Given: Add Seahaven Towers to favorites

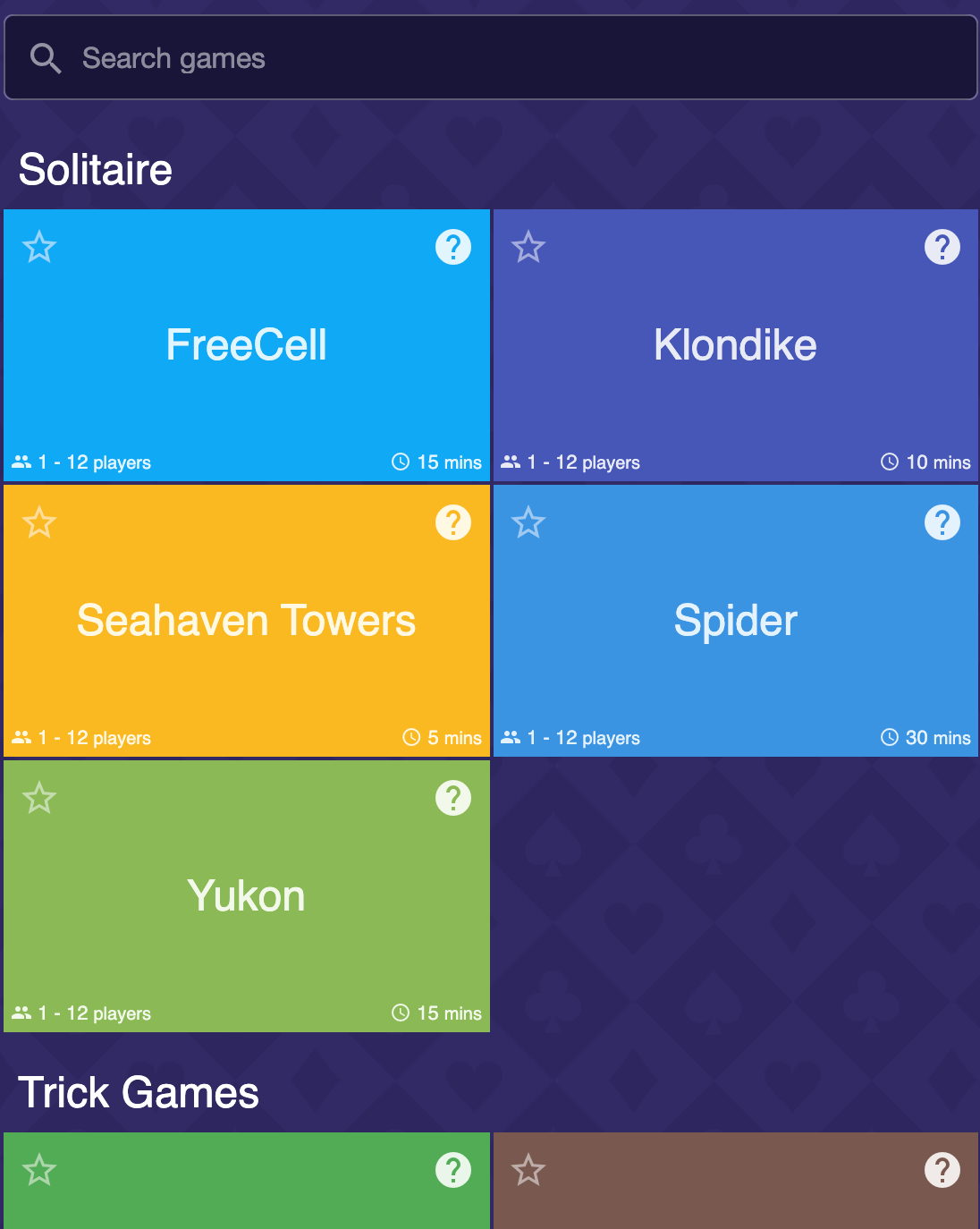Looking at the screenshot, I should pos(39,522).
